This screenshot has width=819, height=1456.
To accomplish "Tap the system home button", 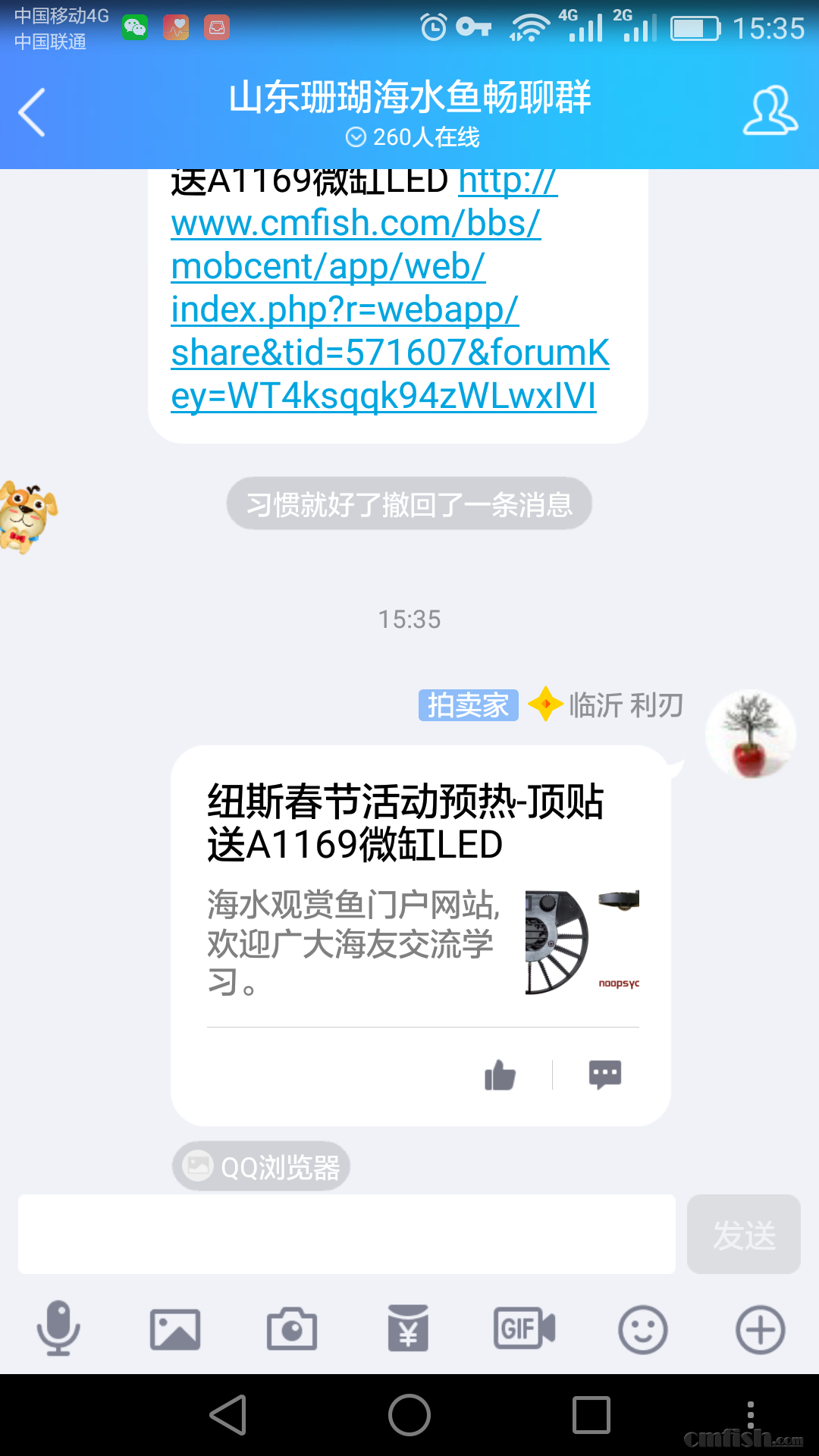I will coord(409,1415).
